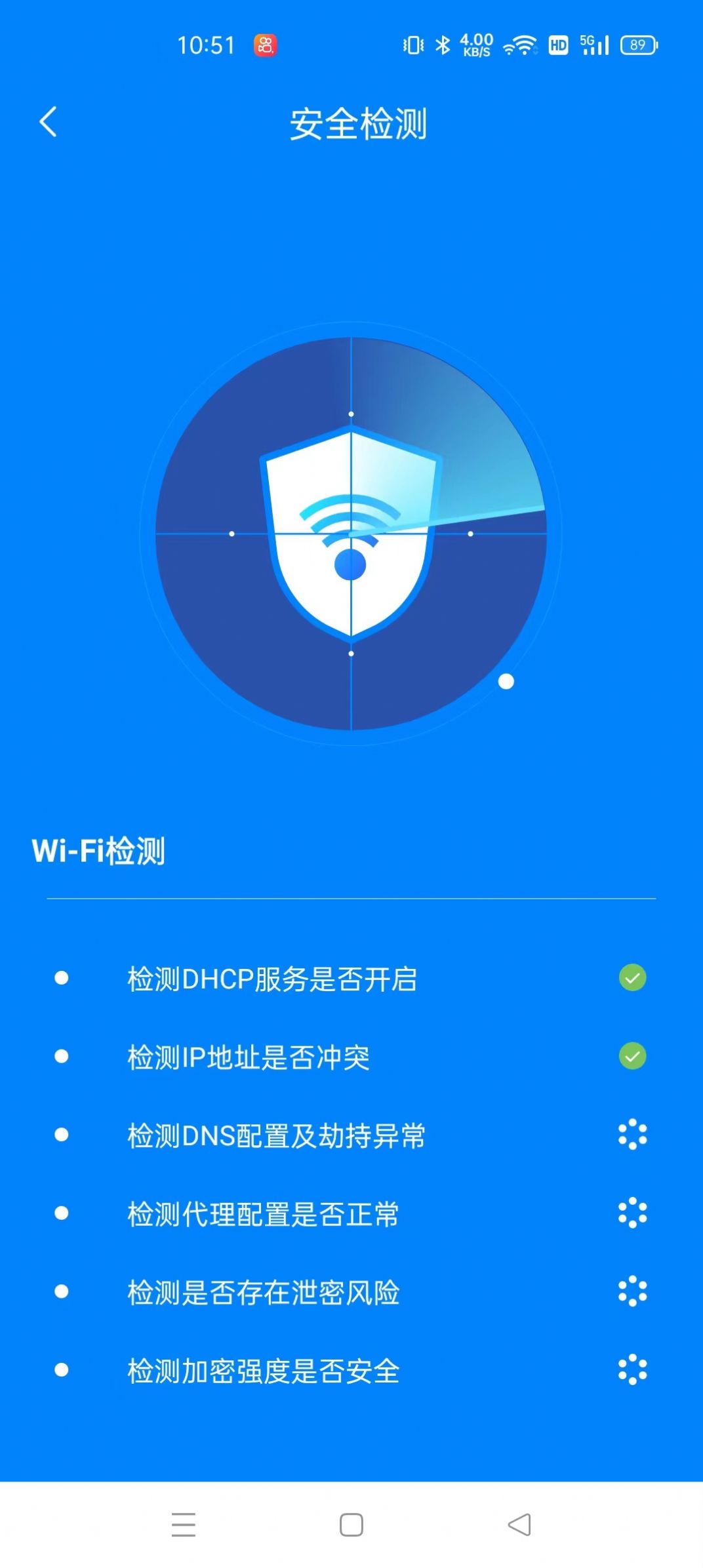Tap the back arrow to exit 安全检测
703x1568 pixels.
click(48, 123)
